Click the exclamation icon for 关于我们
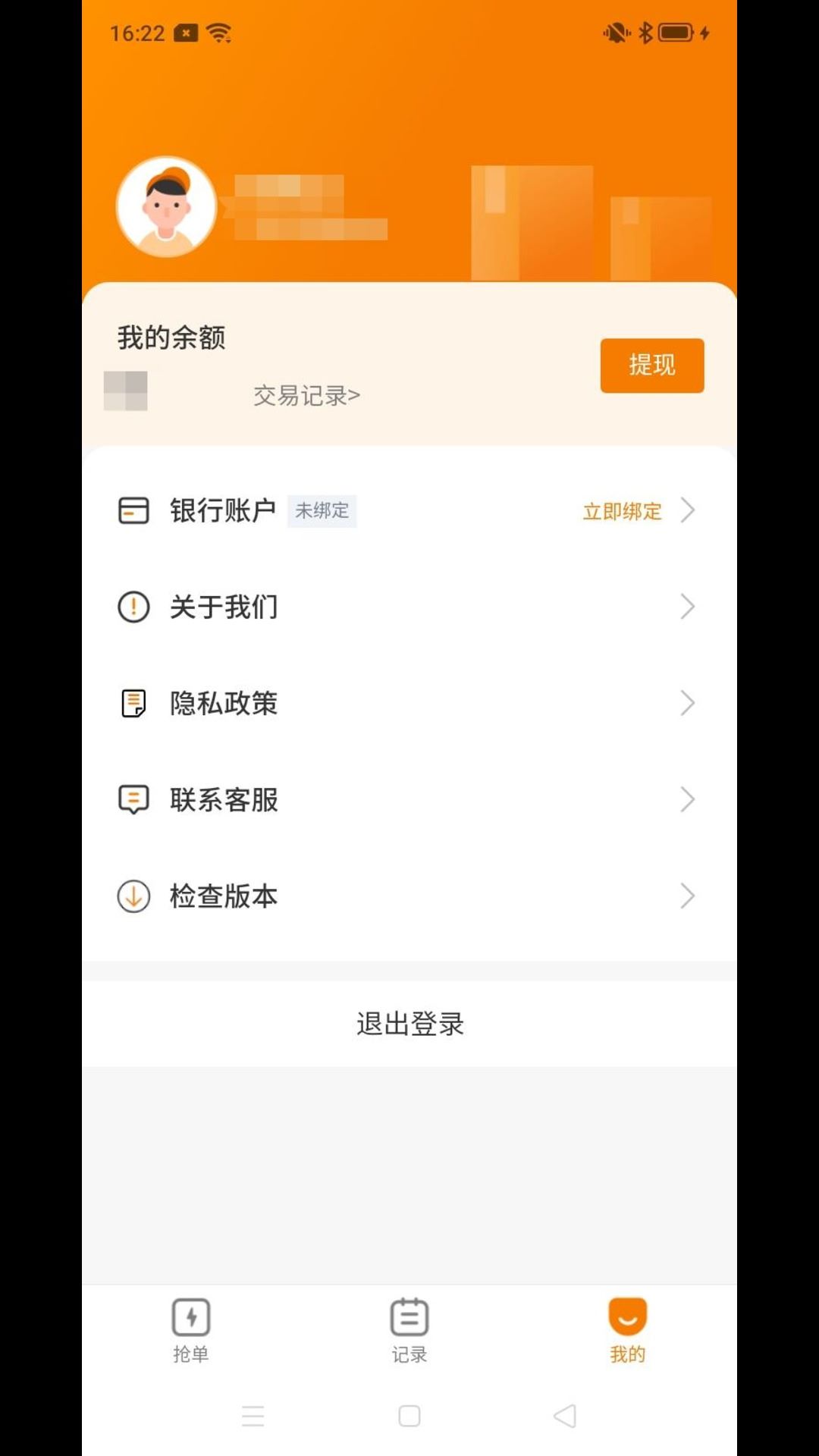The width and height of the screenshot is (819, 1456). point(133,606)
